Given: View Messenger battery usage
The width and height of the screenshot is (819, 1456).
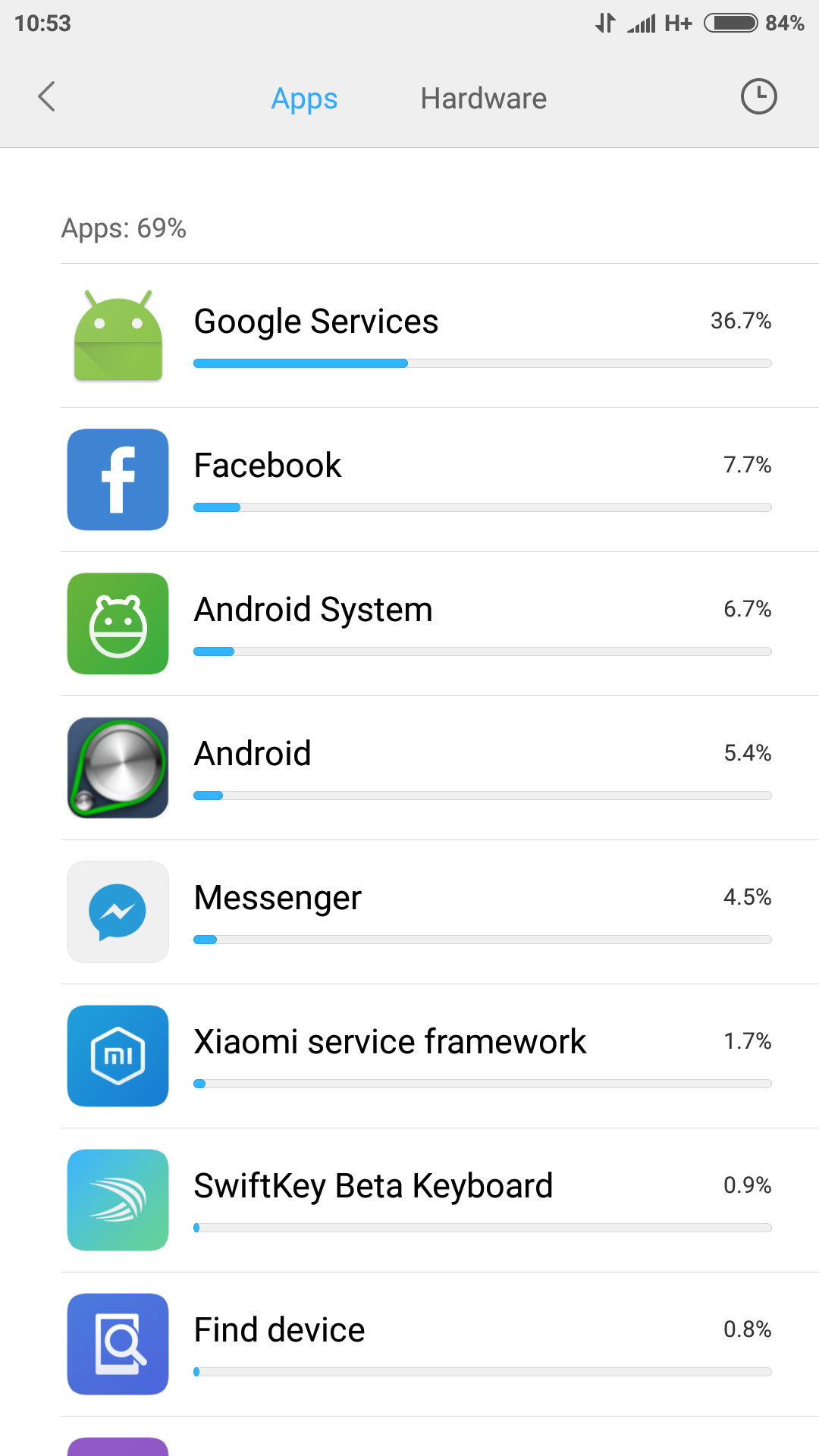Looking at the screenshot, I should (x=440, y=912).
